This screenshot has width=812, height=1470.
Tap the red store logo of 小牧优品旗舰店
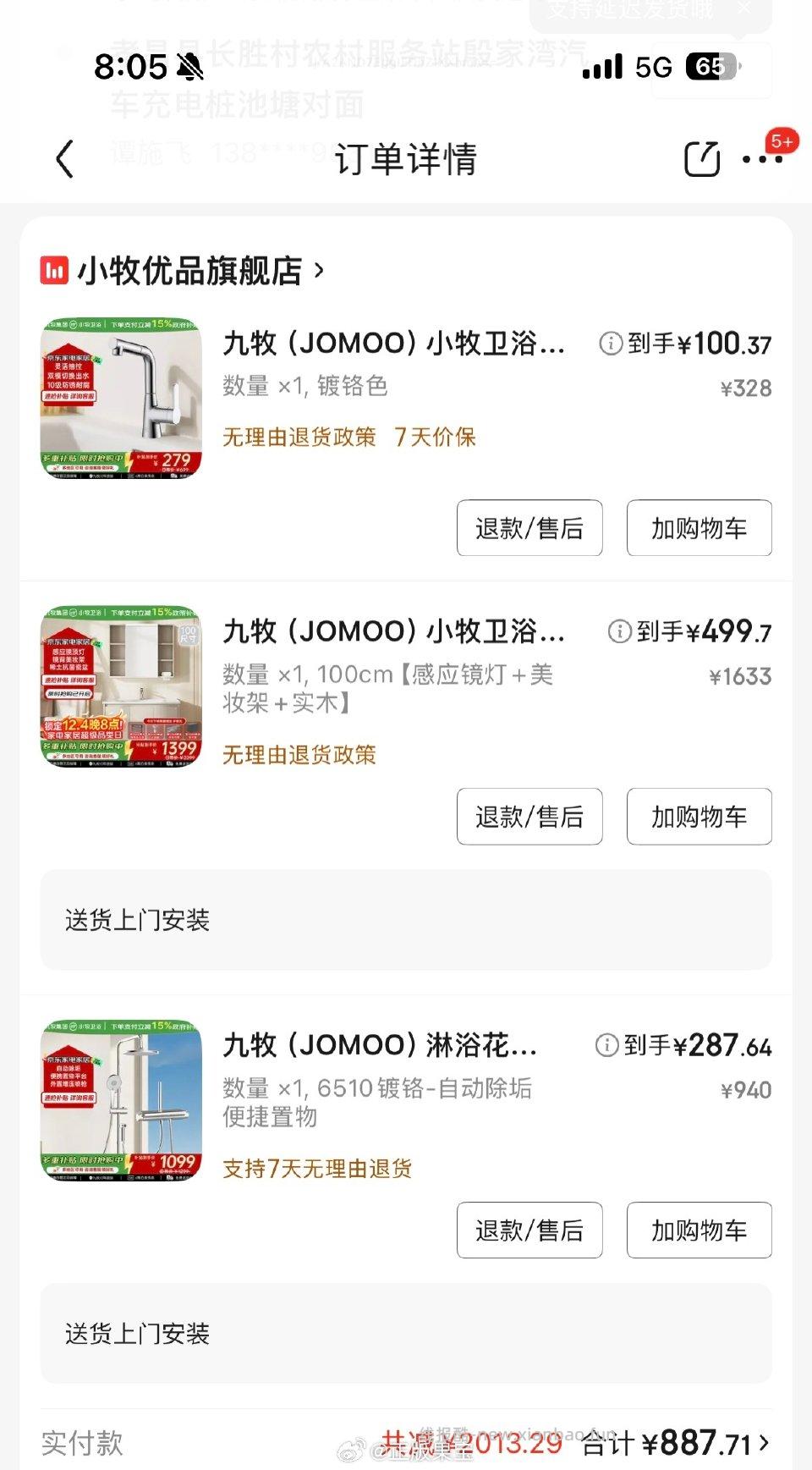tap(55, 271)
